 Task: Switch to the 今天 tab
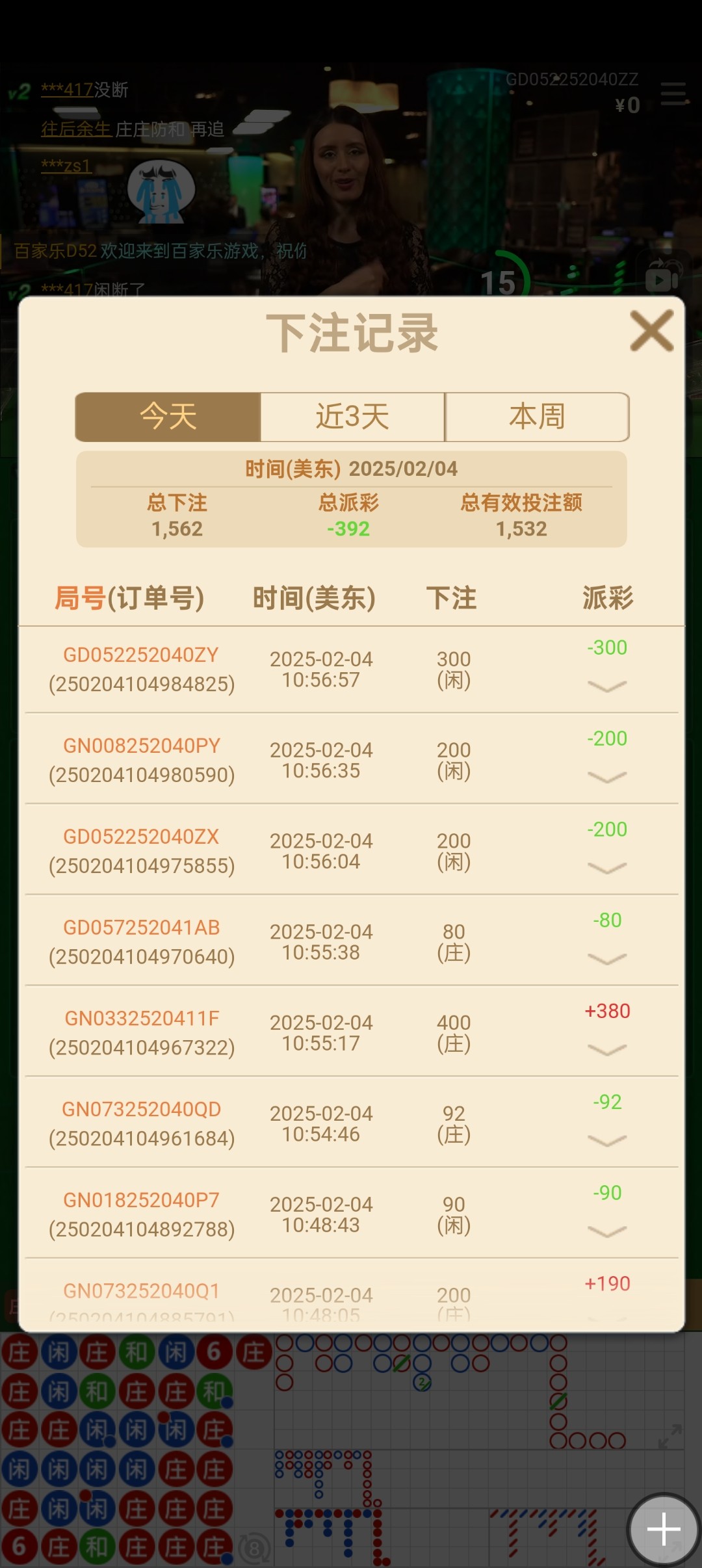pyautogui.click(x=168, y=417)
